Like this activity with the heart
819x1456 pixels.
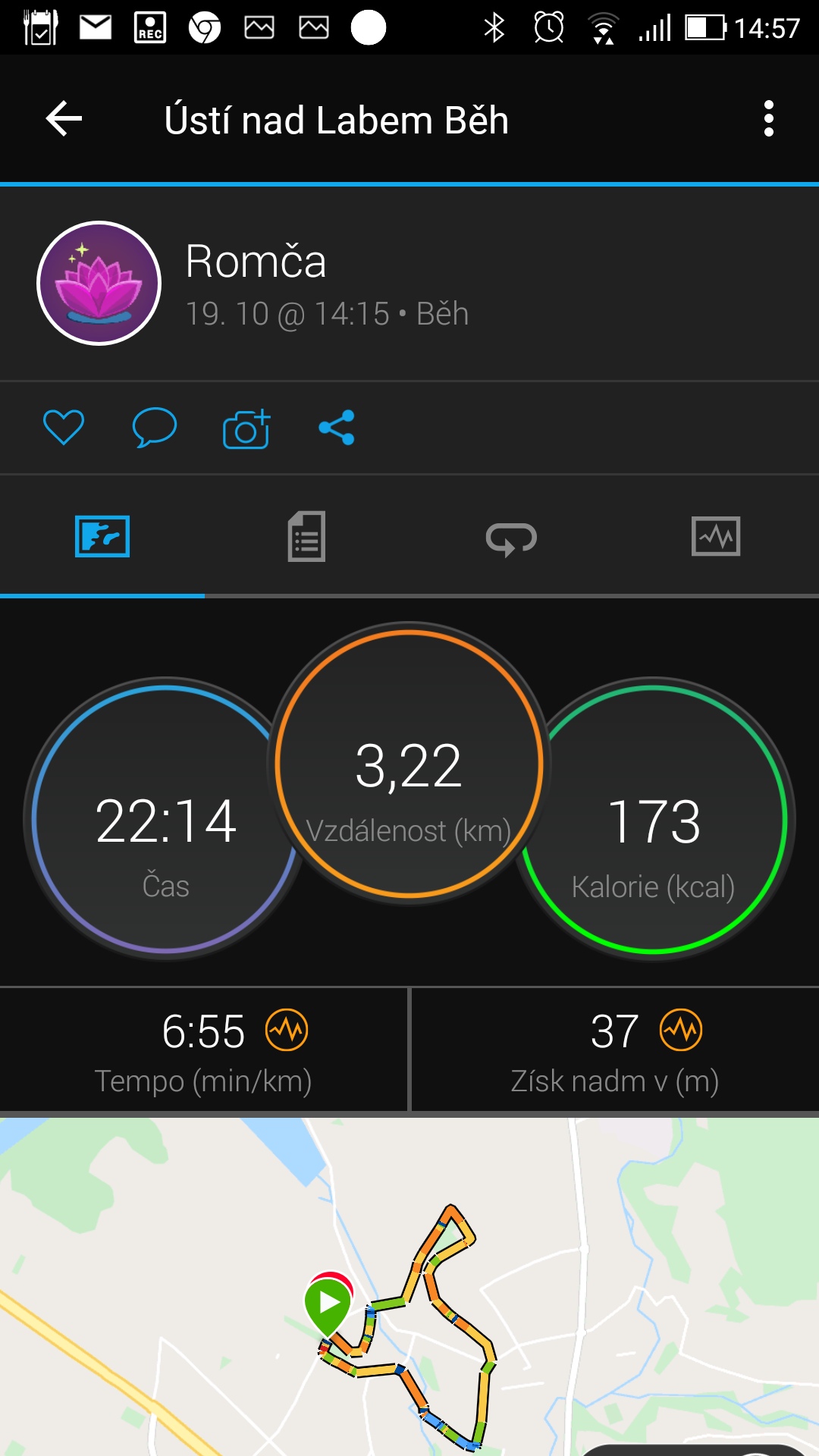(x=64, y=428)
